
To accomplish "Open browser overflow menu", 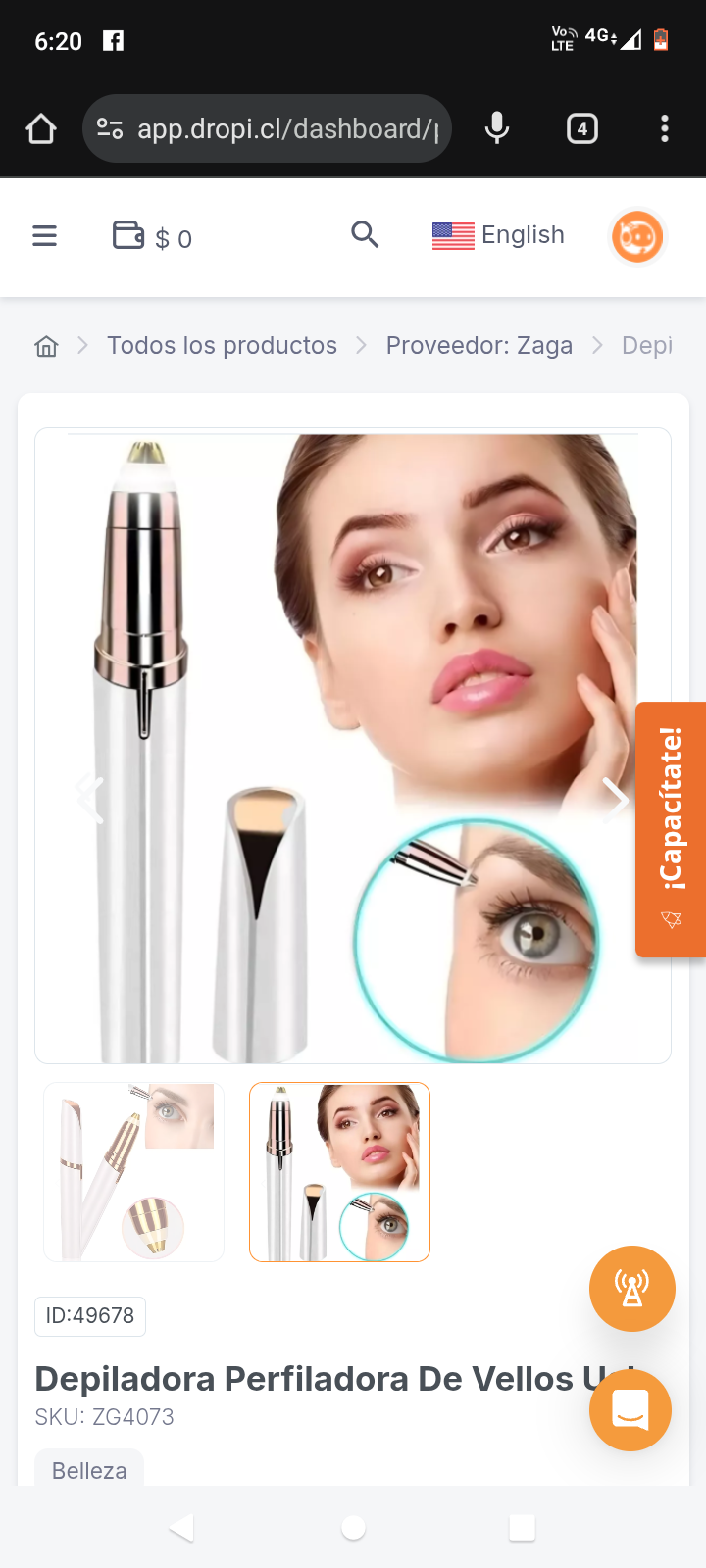I will tap(665, 128).
